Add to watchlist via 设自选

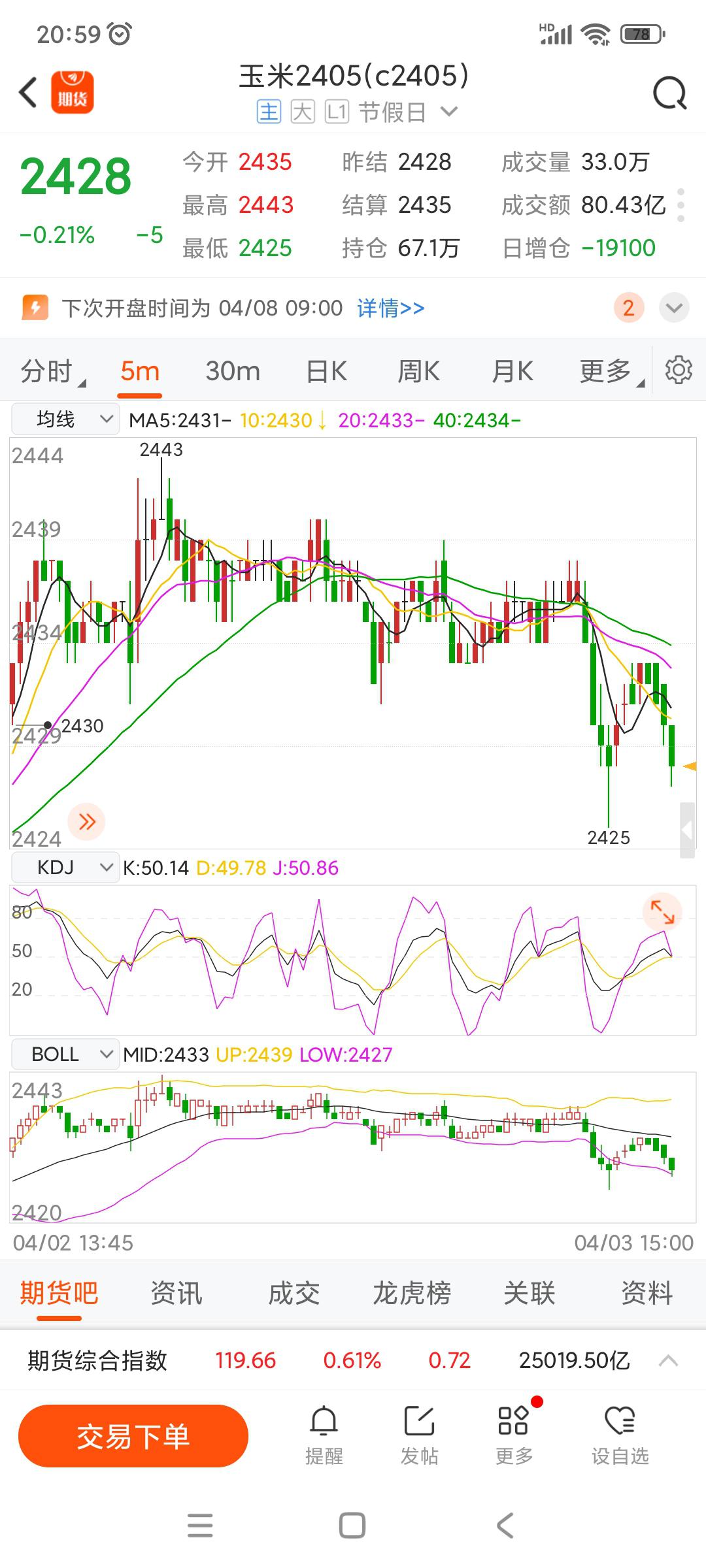620,1436
